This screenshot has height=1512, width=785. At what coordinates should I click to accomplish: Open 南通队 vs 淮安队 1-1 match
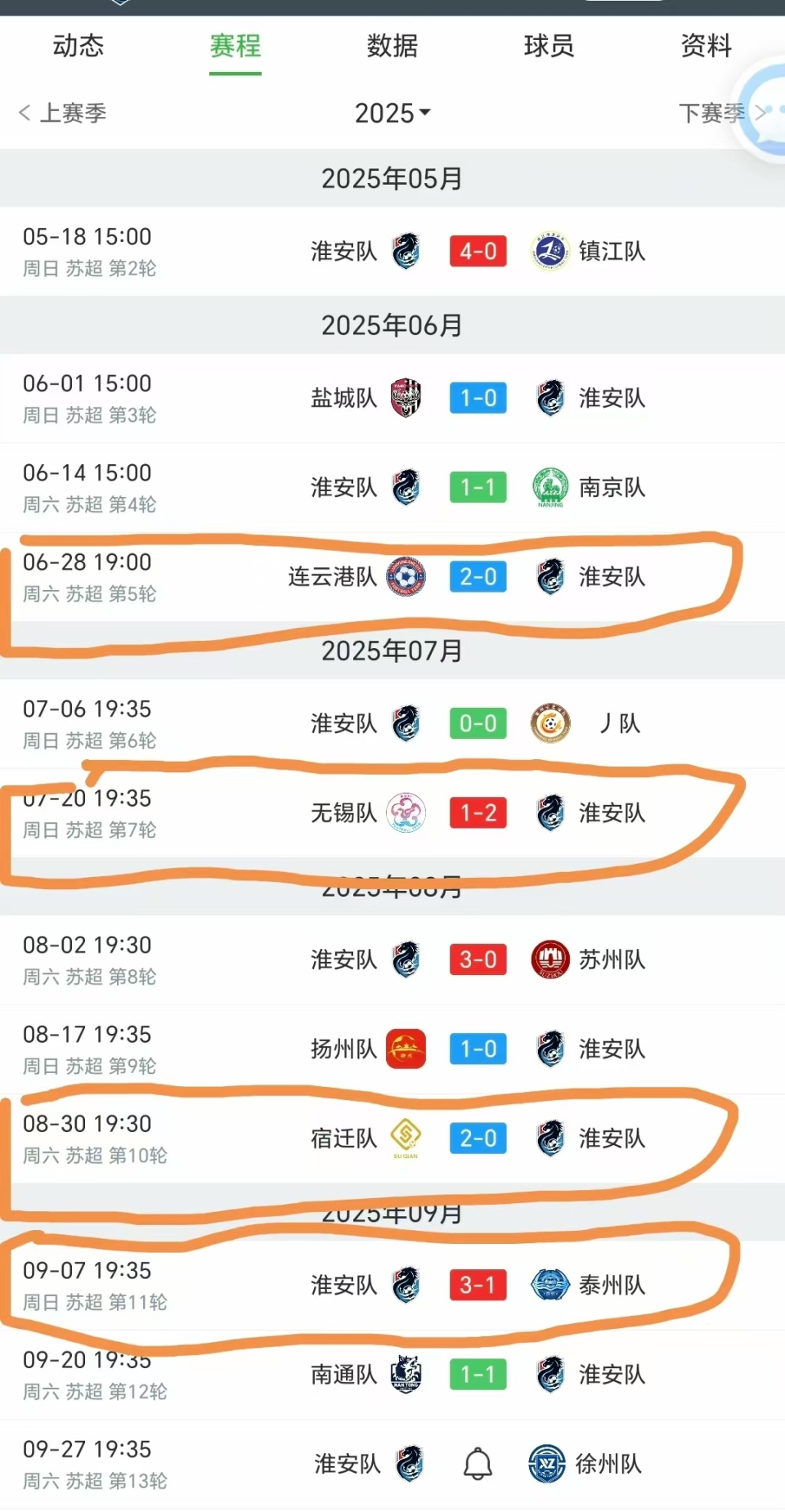392,1375
